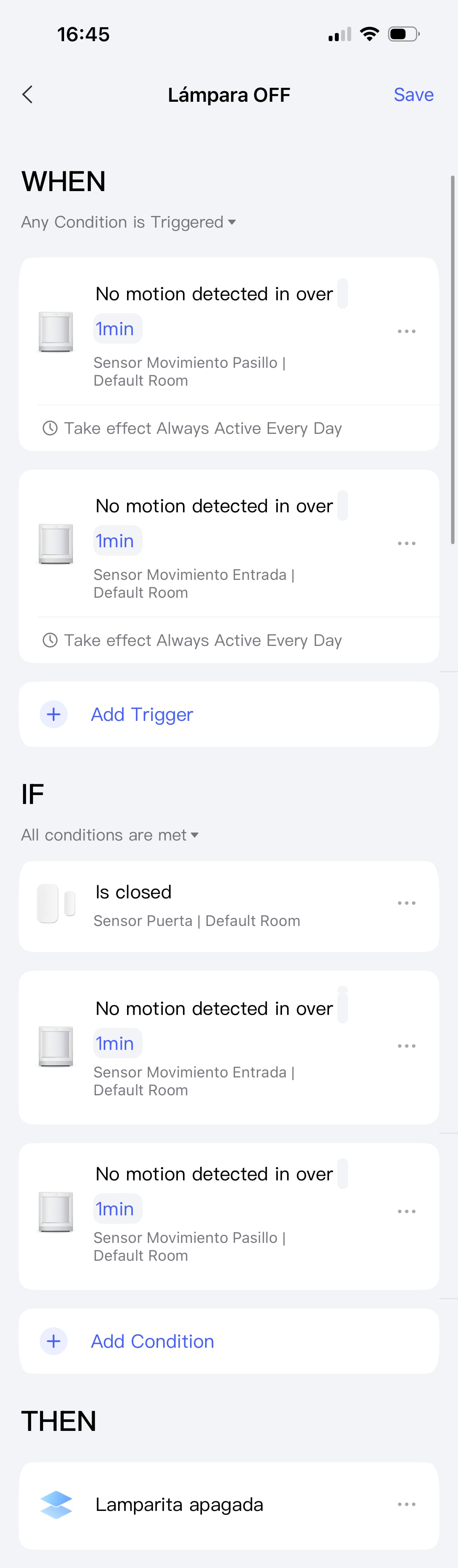Image resolution: width=458 pixels, height=1568 pixels.
Task: Go back from Lámpara OFF
Action: click(28, 94)
